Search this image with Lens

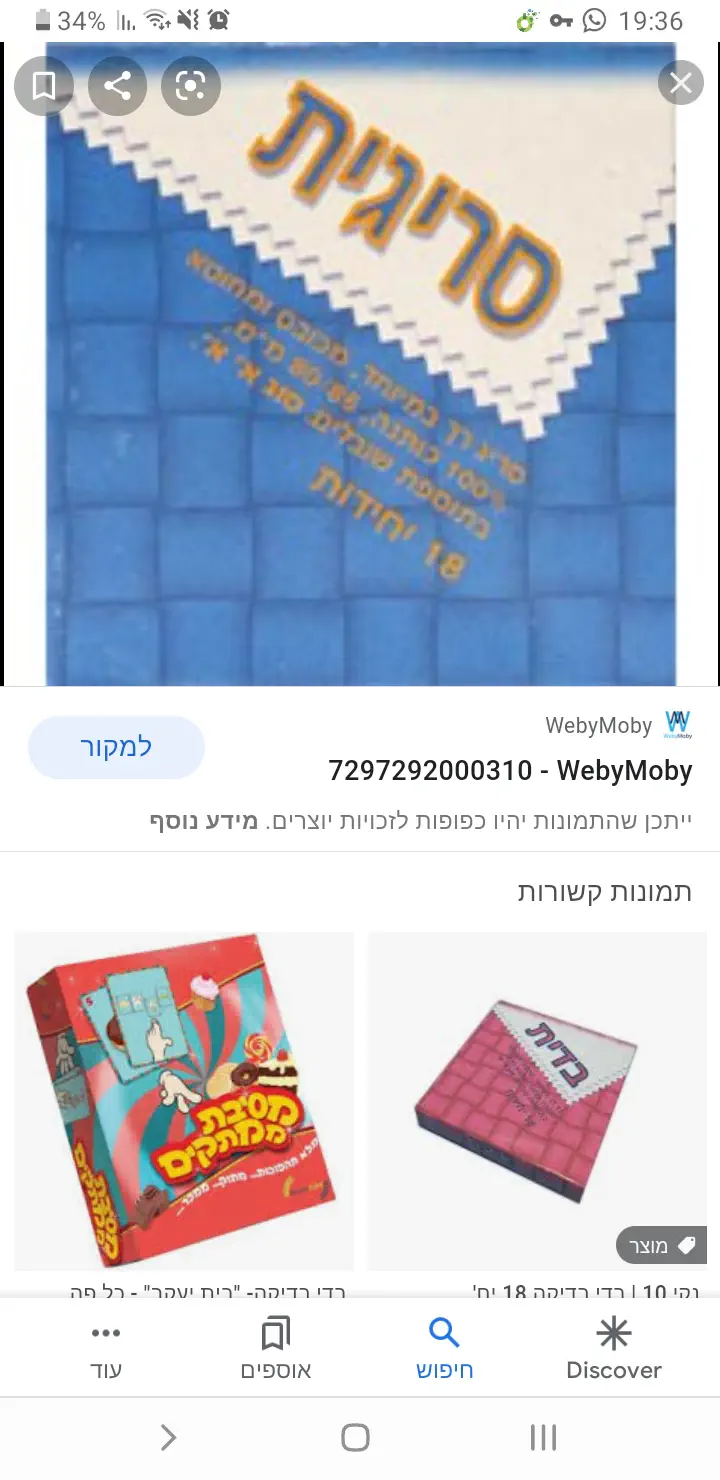pos(190,85)
